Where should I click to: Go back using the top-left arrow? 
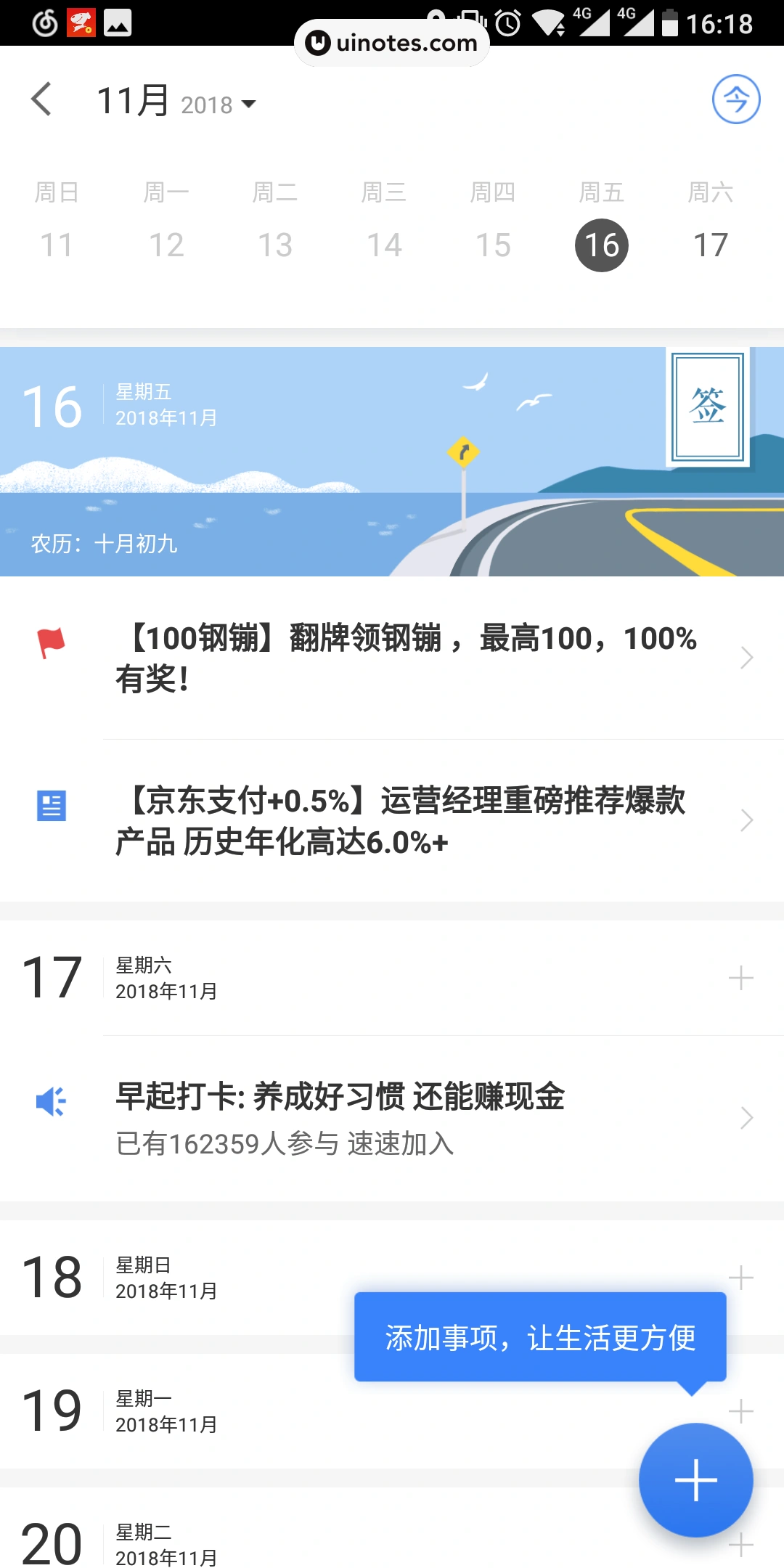click(42, 99)
